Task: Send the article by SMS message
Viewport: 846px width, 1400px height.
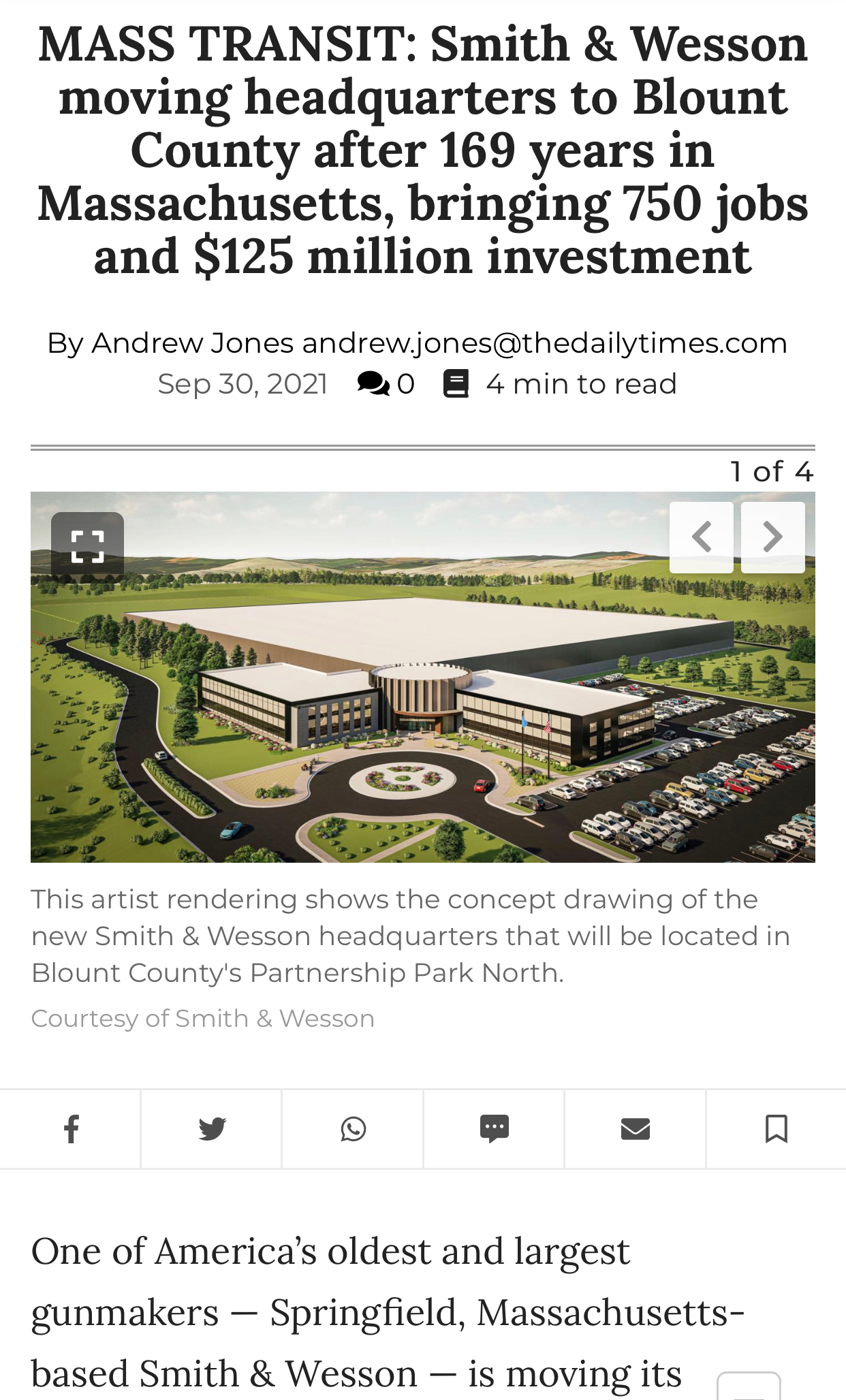Action: (494, 1129)
